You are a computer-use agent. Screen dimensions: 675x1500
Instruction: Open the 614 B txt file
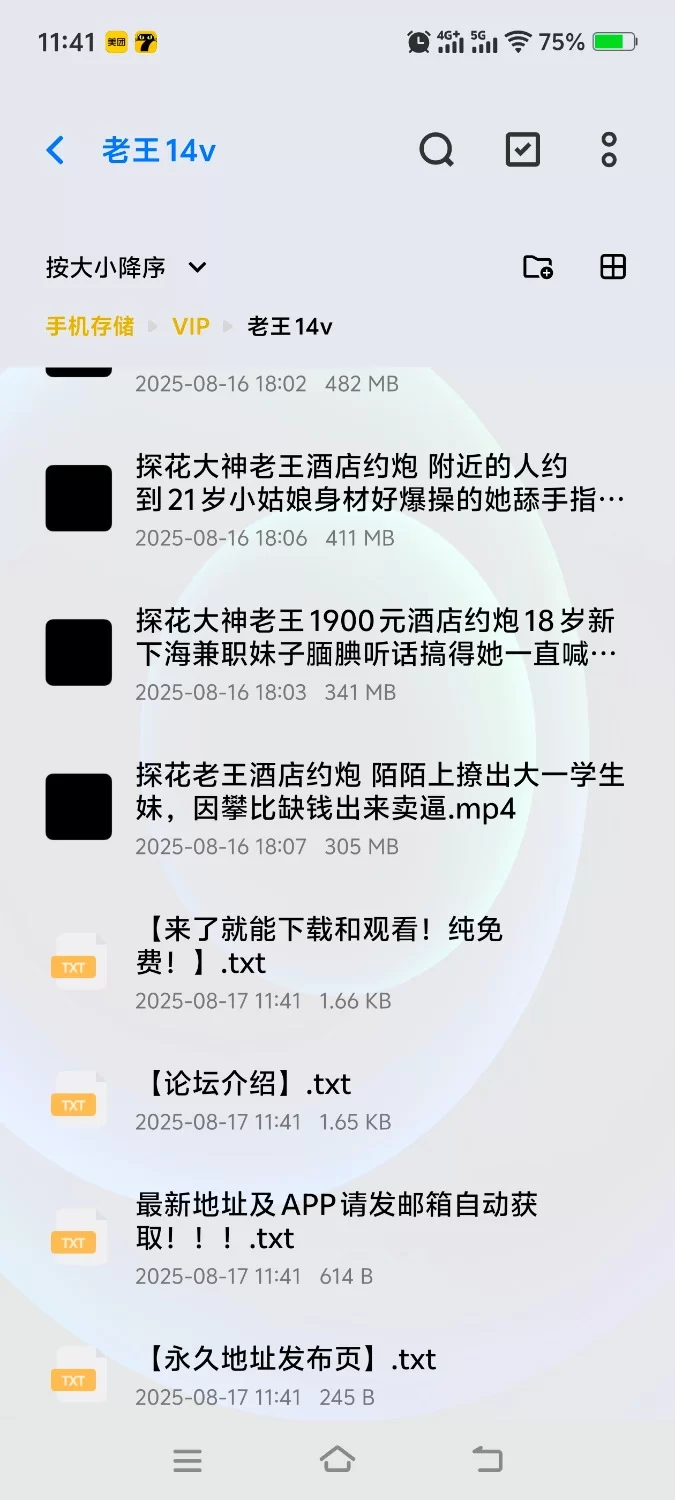(337, 1237)
